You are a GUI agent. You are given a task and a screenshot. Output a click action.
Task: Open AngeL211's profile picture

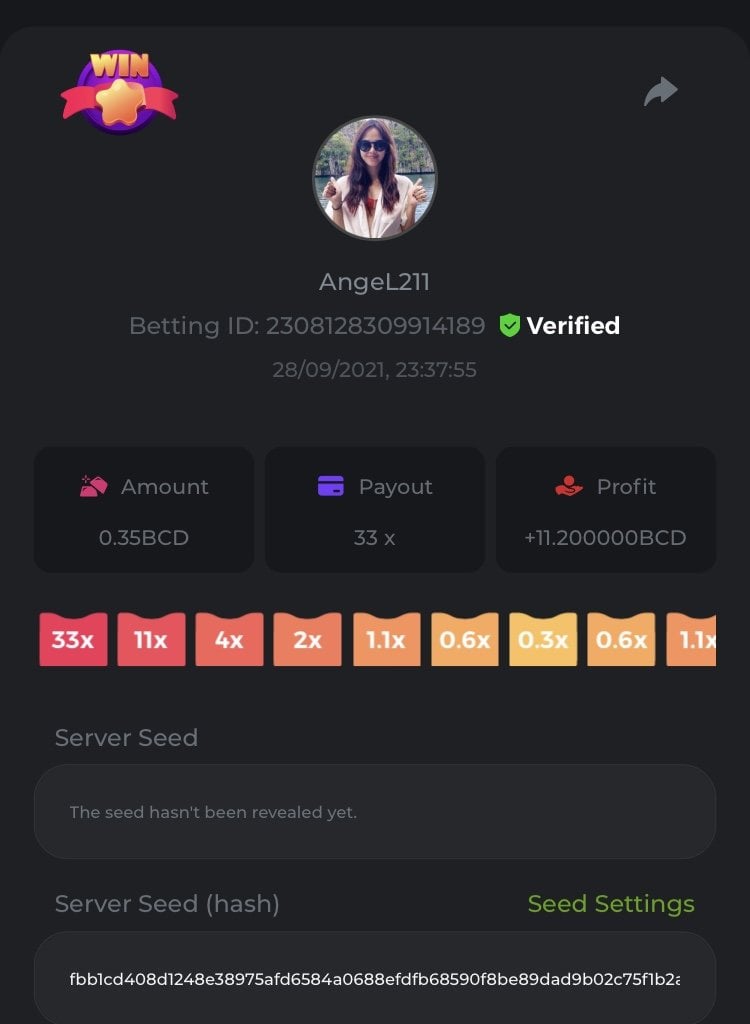pyautogui.click(x=375, y=178)
